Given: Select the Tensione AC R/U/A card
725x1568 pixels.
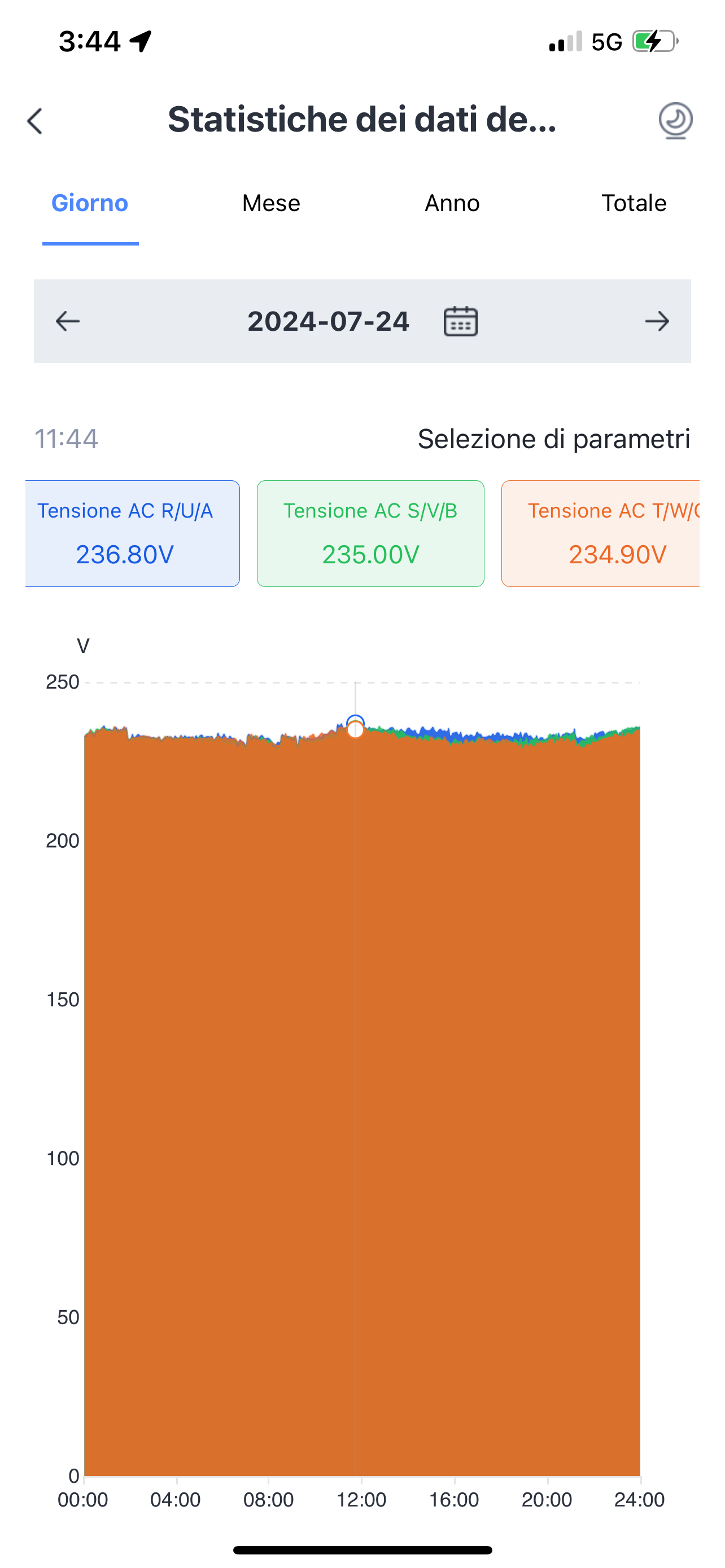Looking at the screenshot, I should 132,533.
